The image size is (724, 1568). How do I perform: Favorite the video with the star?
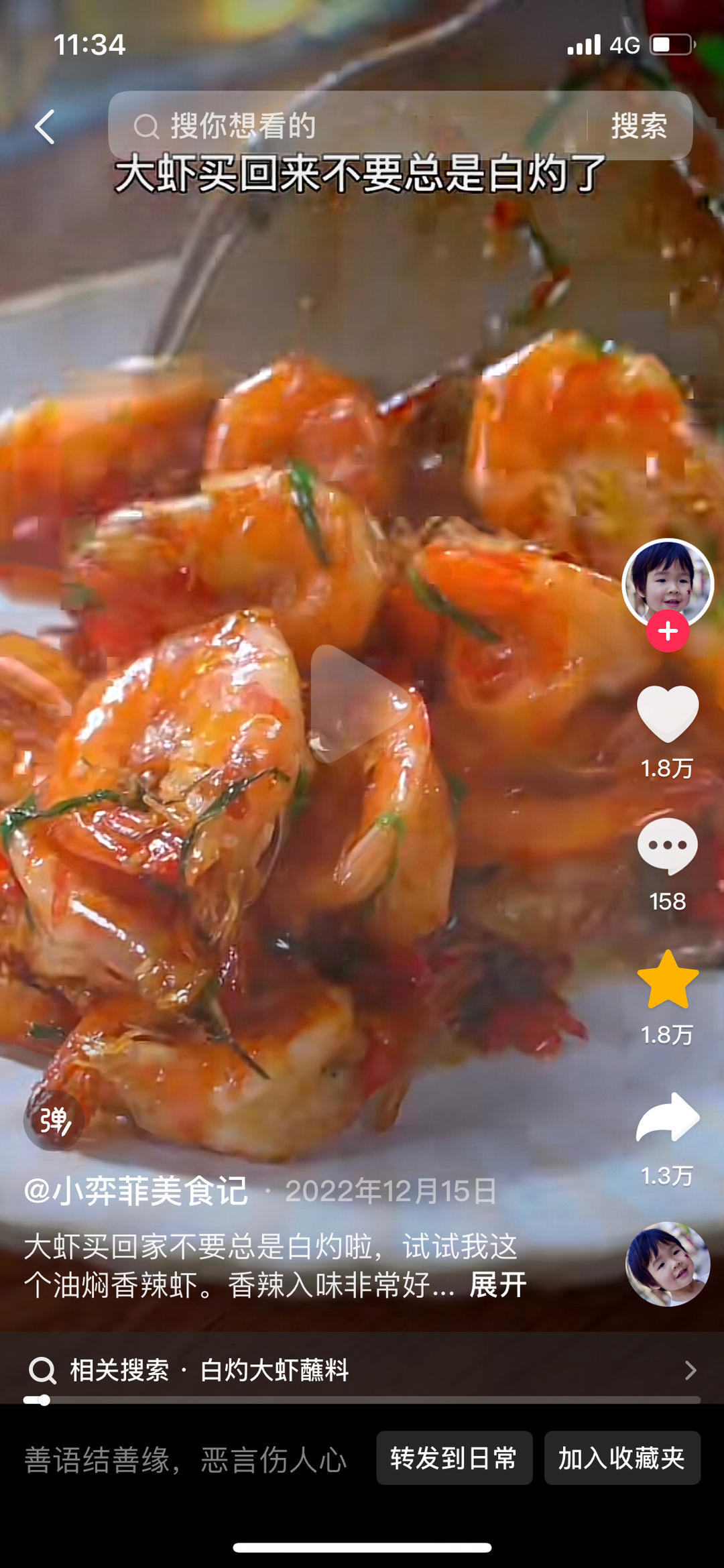[668, 981]
